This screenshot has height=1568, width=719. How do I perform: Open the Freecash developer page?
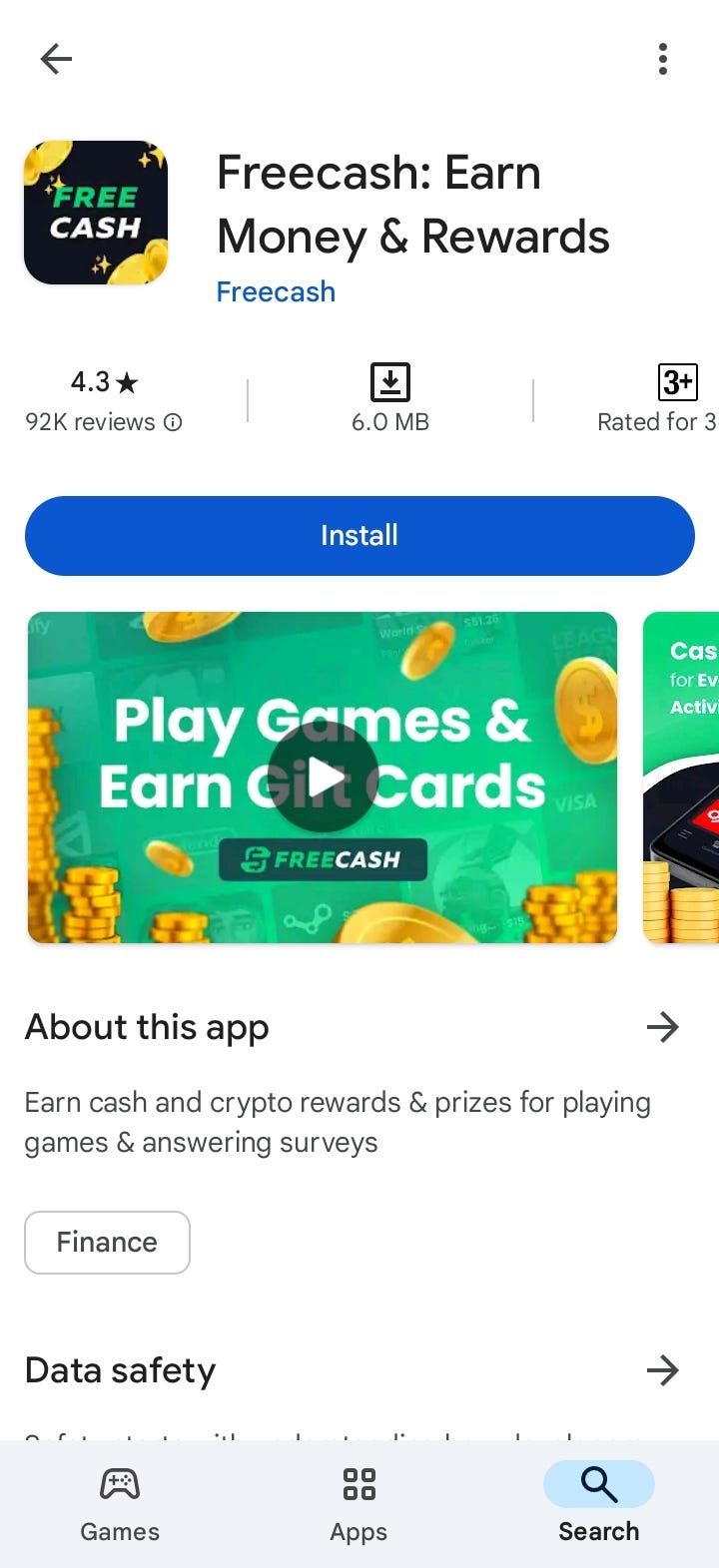[x=276, y=291]
